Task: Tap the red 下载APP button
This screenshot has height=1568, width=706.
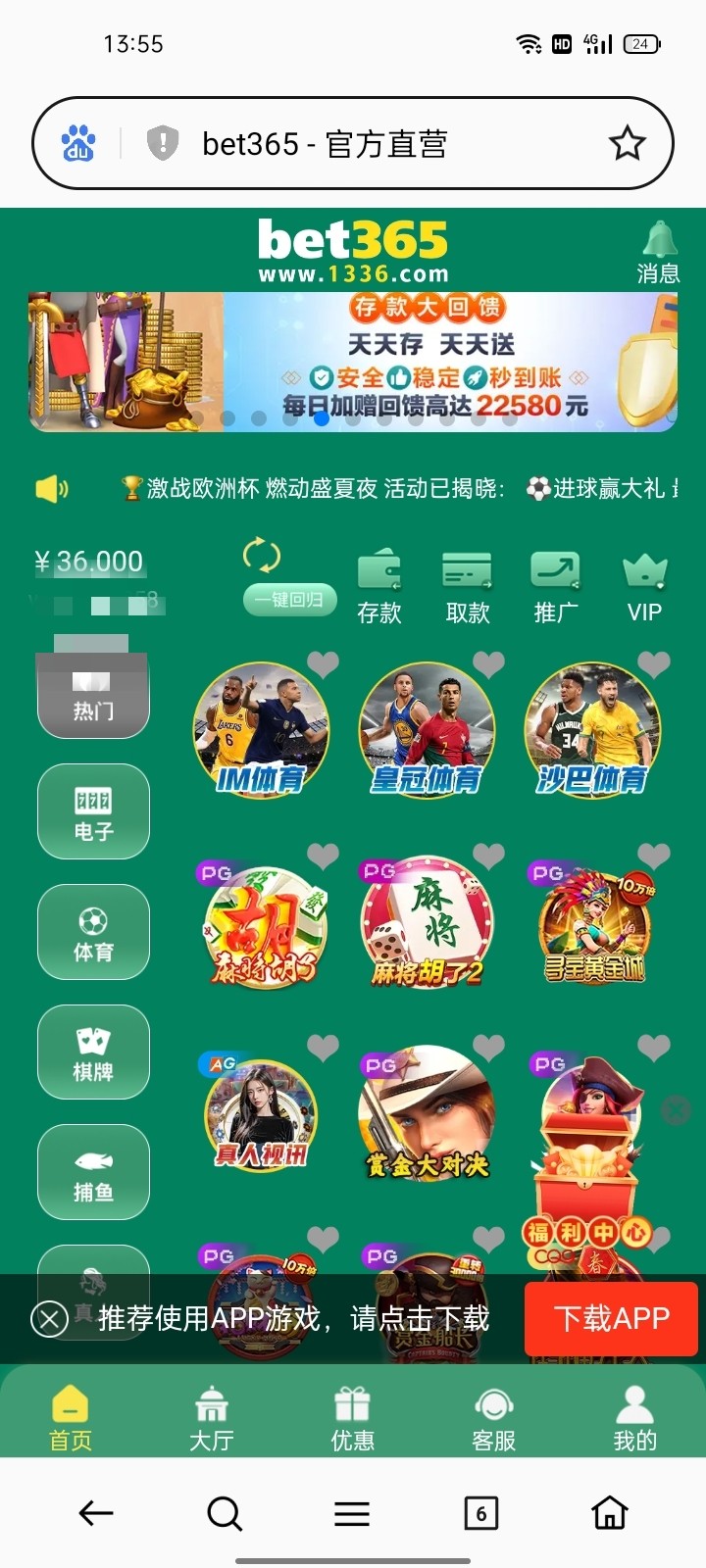Action: (x=611, y=1318)
